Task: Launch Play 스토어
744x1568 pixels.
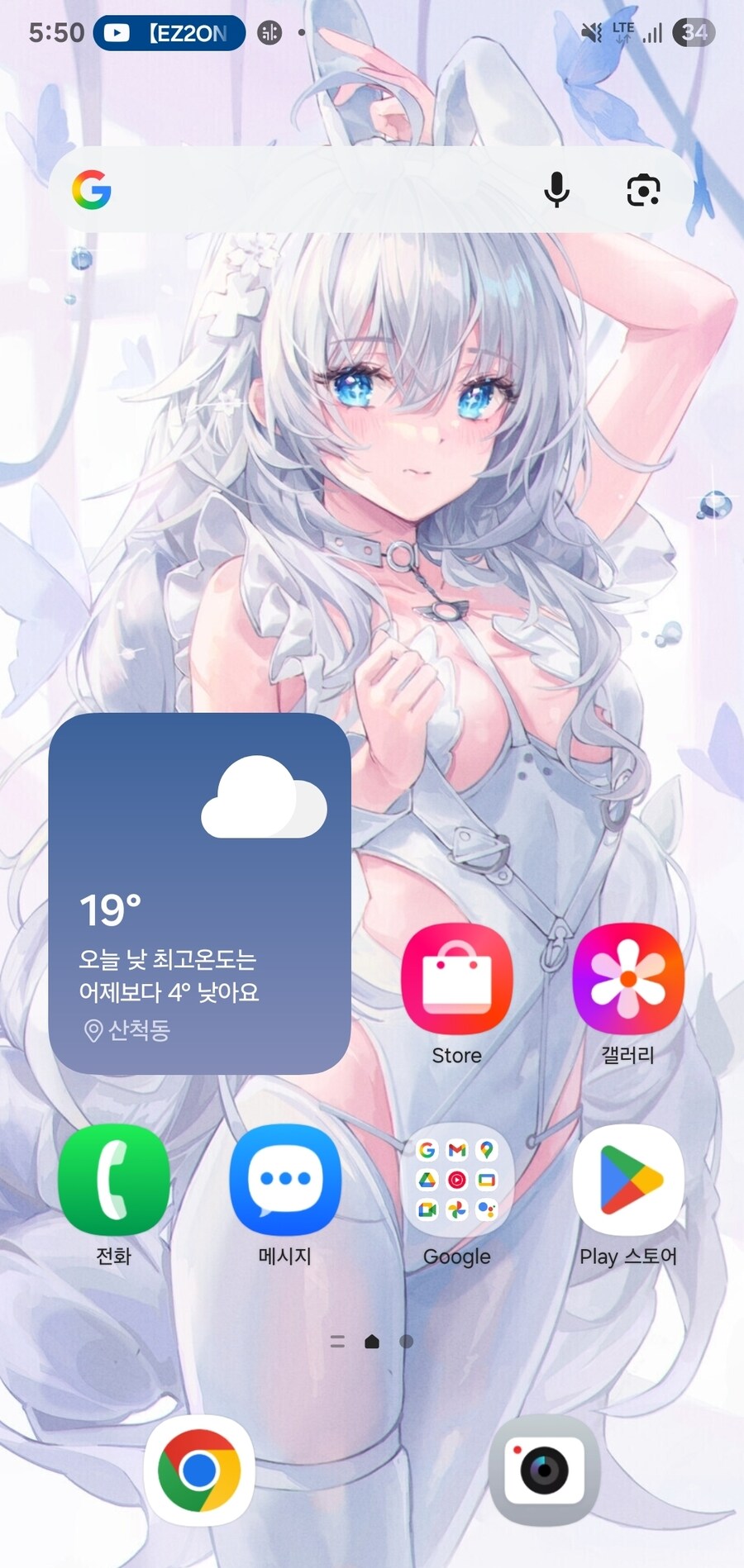Action: pyautogui.click(x=627, y=1180)
